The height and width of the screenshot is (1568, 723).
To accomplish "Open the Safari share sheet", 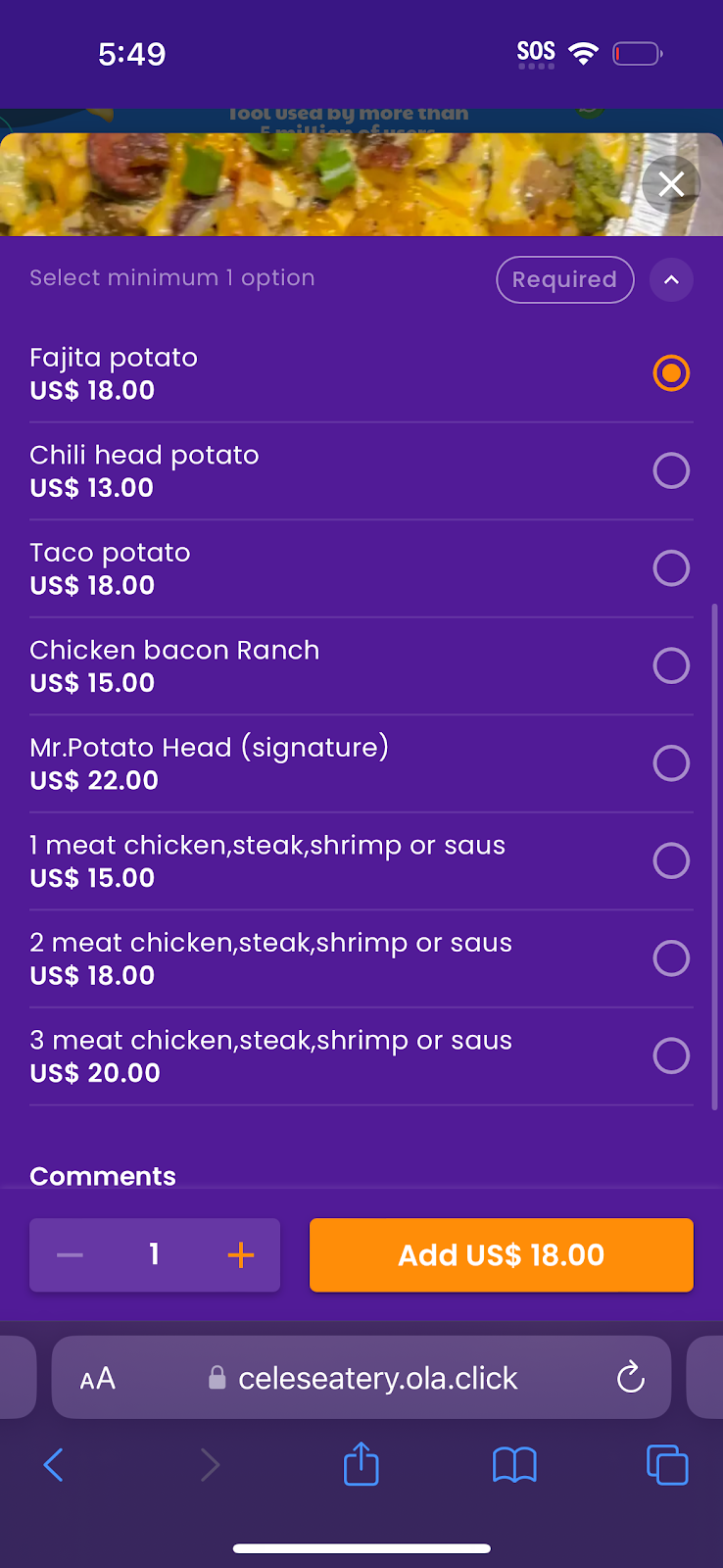I will coord(361,1465).
